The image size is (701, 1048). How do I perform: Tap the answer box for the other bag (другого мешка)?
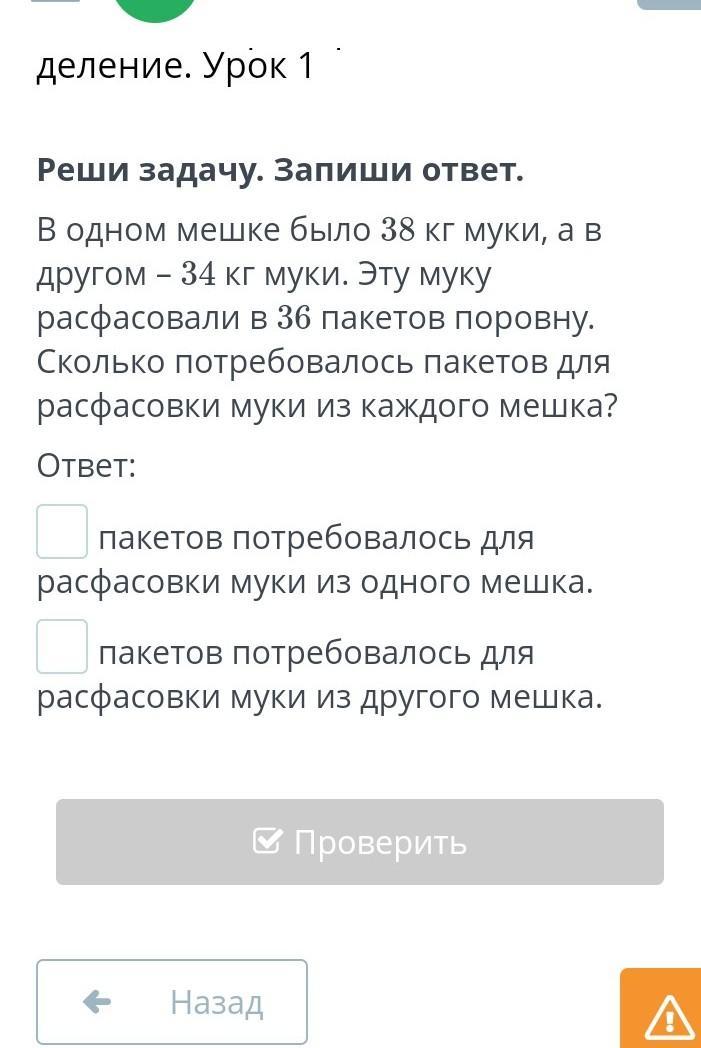pyautogui.click(x=62, y=647)
